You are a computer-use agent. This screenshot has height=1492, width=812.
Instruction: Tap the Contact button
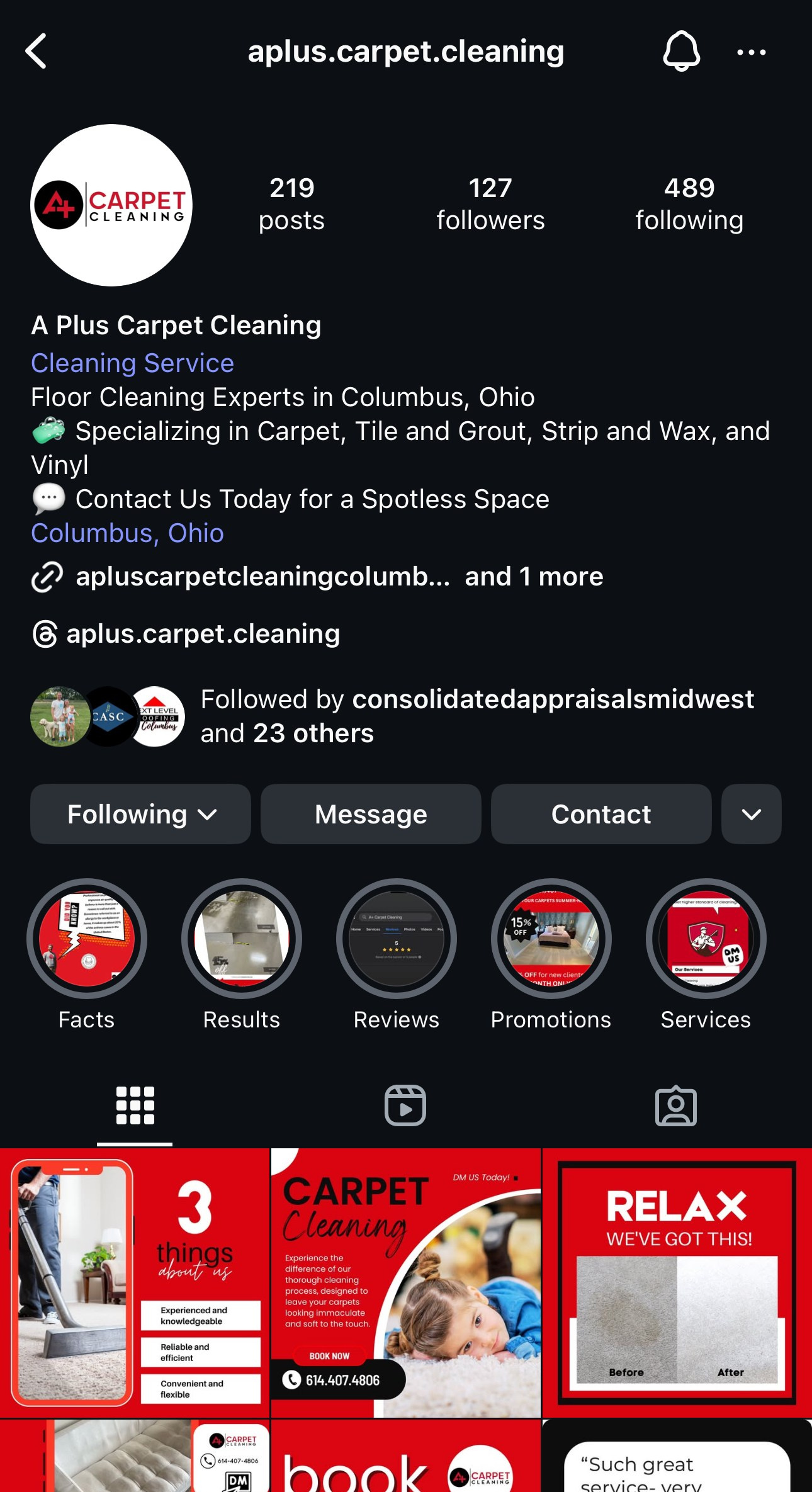(601, 815)
